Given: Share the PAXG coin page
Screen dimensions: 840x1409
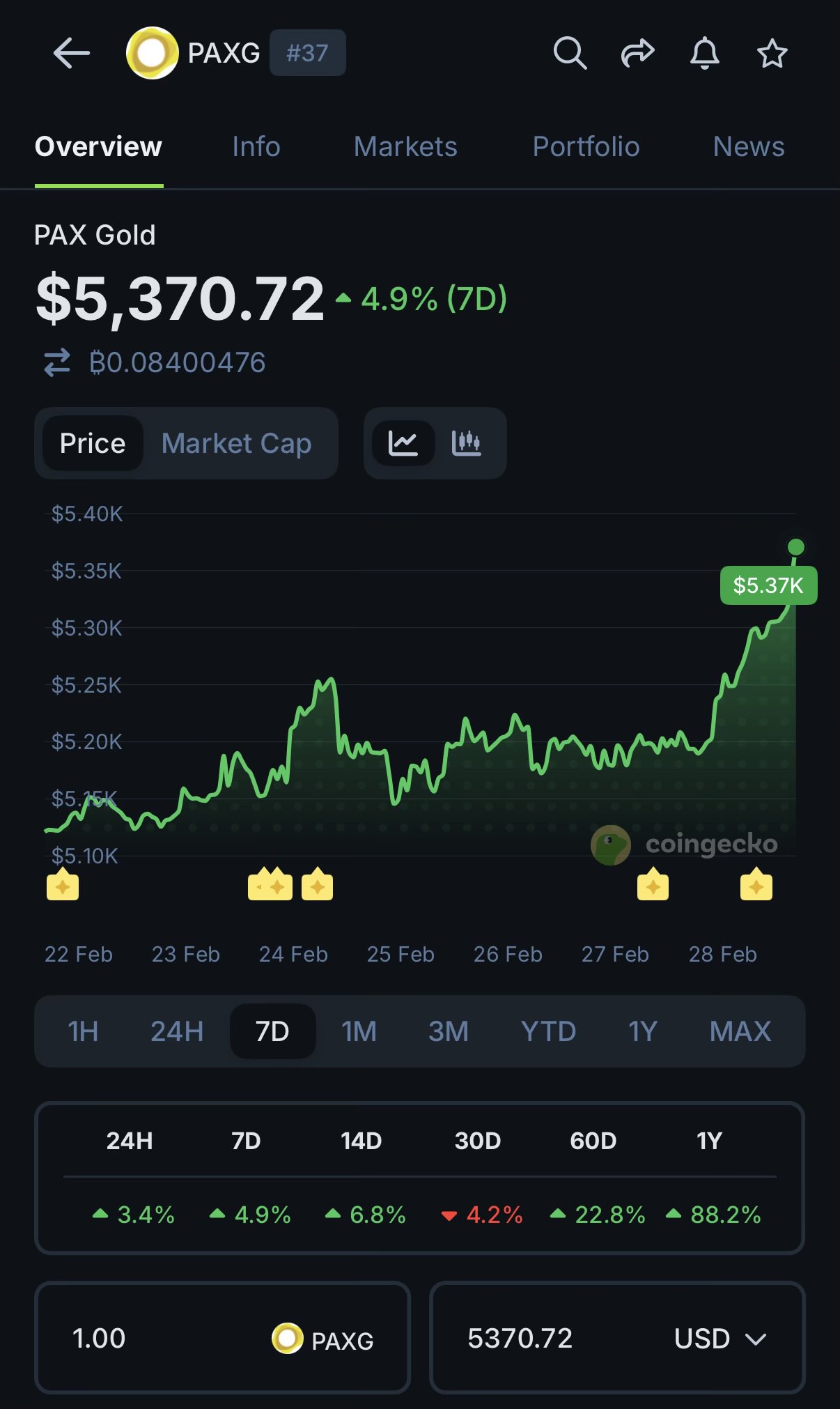Looking at the screenshot, I should tap(637, 53).
